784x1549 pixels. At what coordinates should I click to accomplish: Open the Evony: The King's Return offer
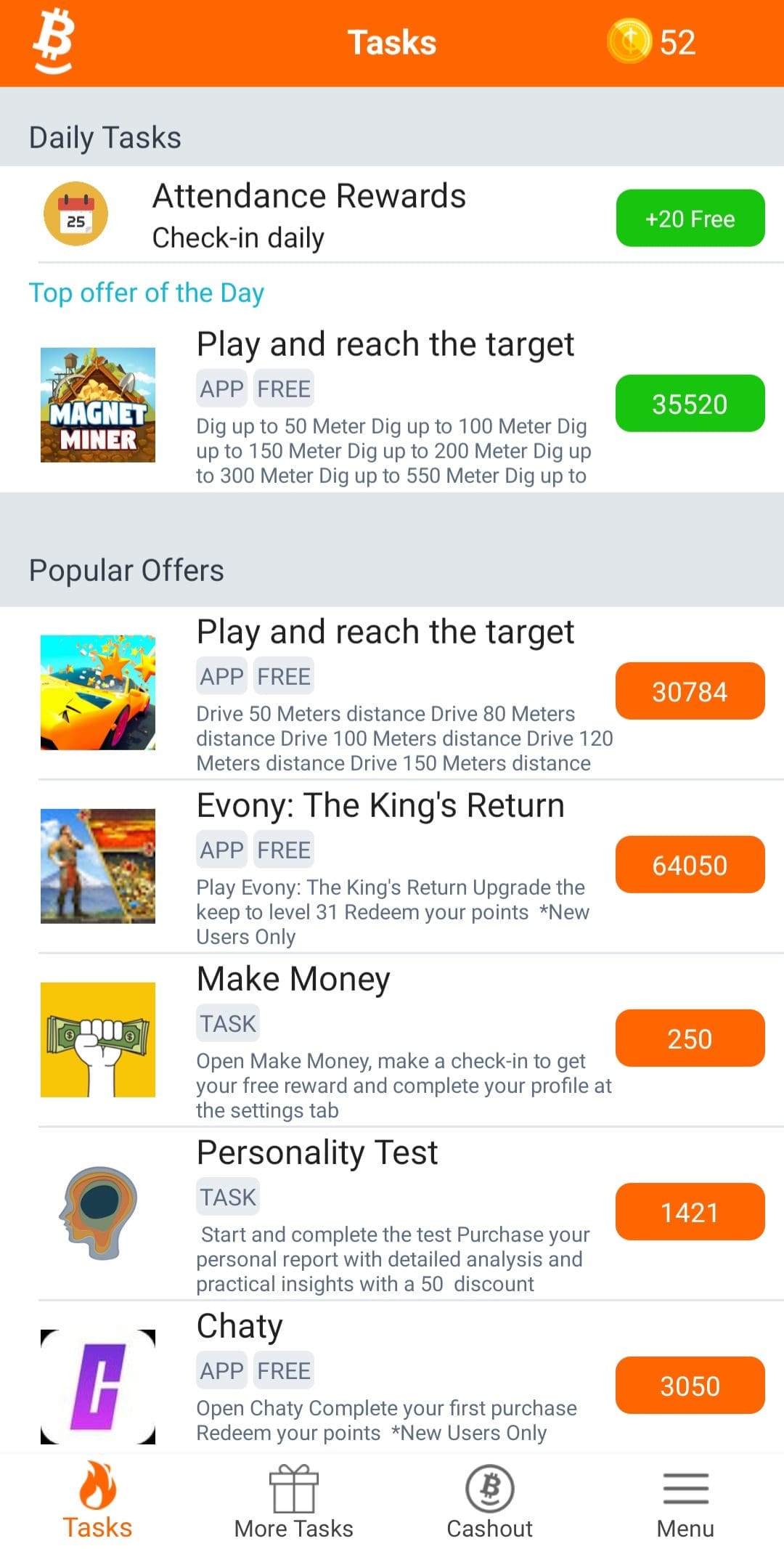[x=392, y=866]
